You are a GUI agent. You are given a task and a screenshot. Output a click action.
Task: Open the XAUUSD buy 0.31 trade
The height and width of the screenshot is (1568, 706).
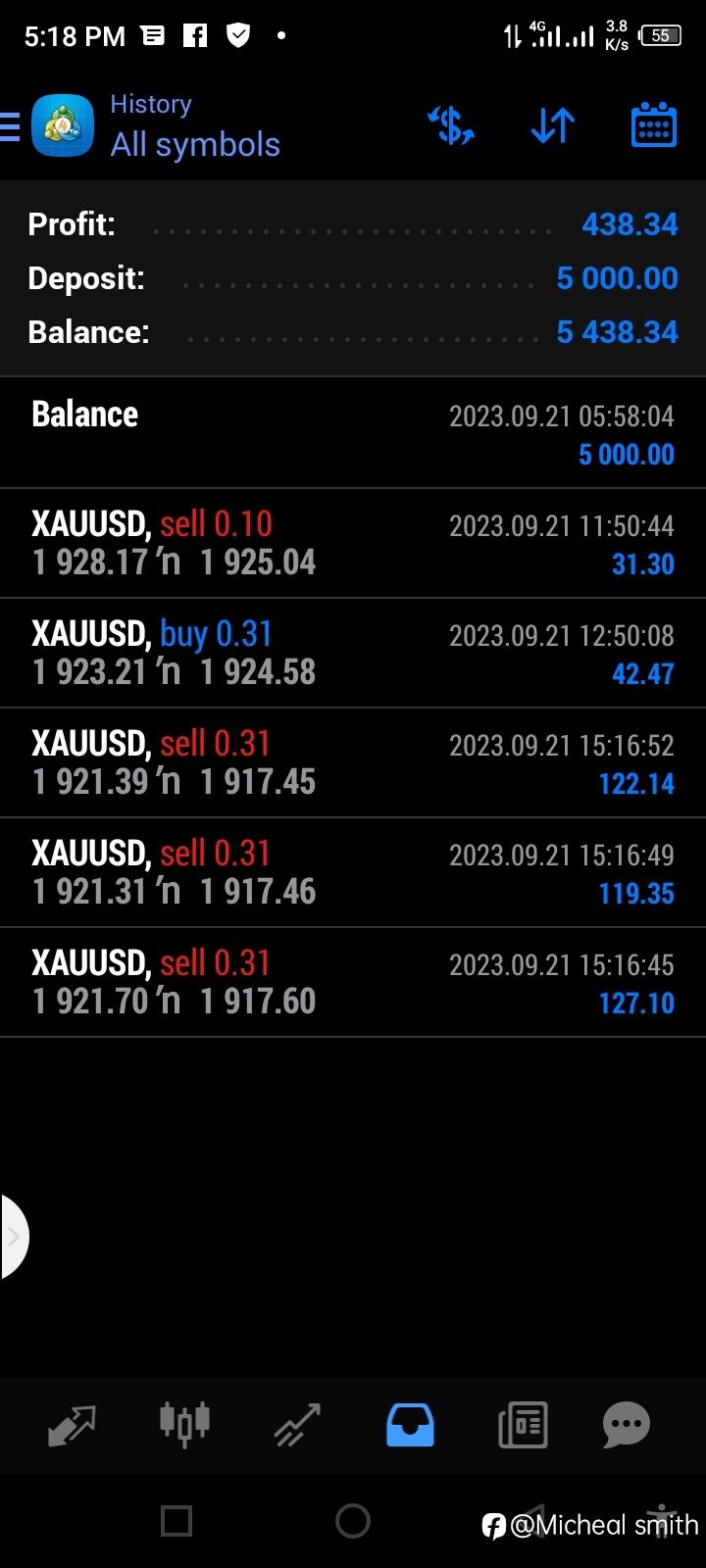pos(353,654)
